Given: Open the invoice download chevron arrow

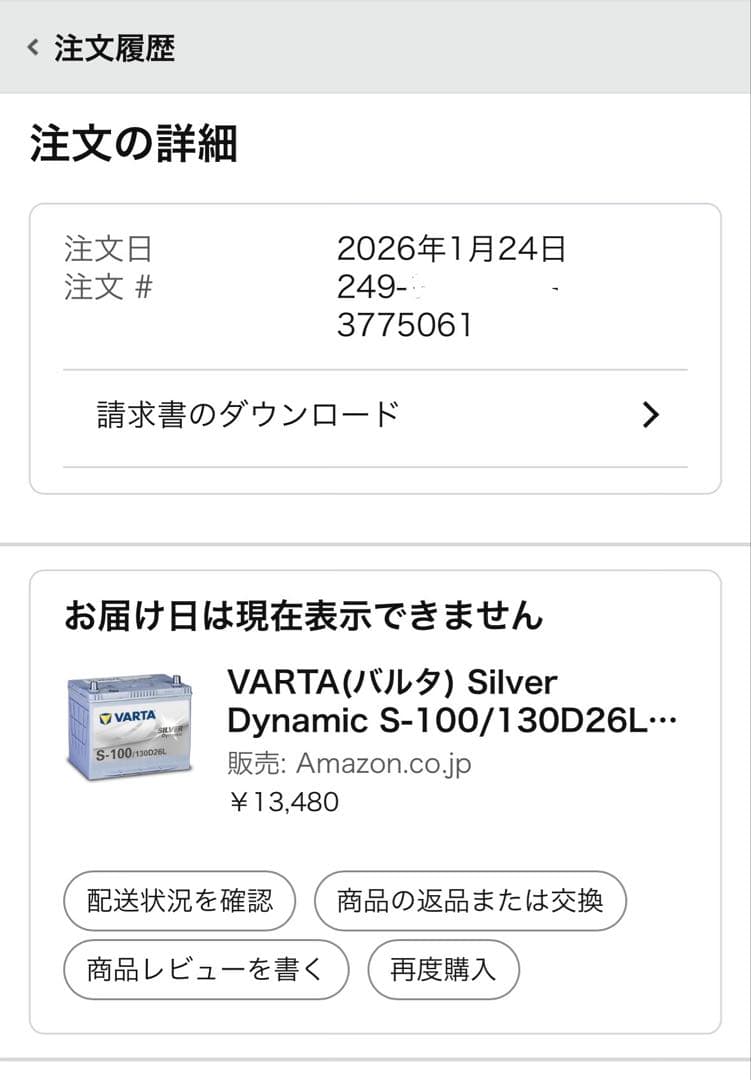Looking at the screenshot, I should (x=652, y=413).
